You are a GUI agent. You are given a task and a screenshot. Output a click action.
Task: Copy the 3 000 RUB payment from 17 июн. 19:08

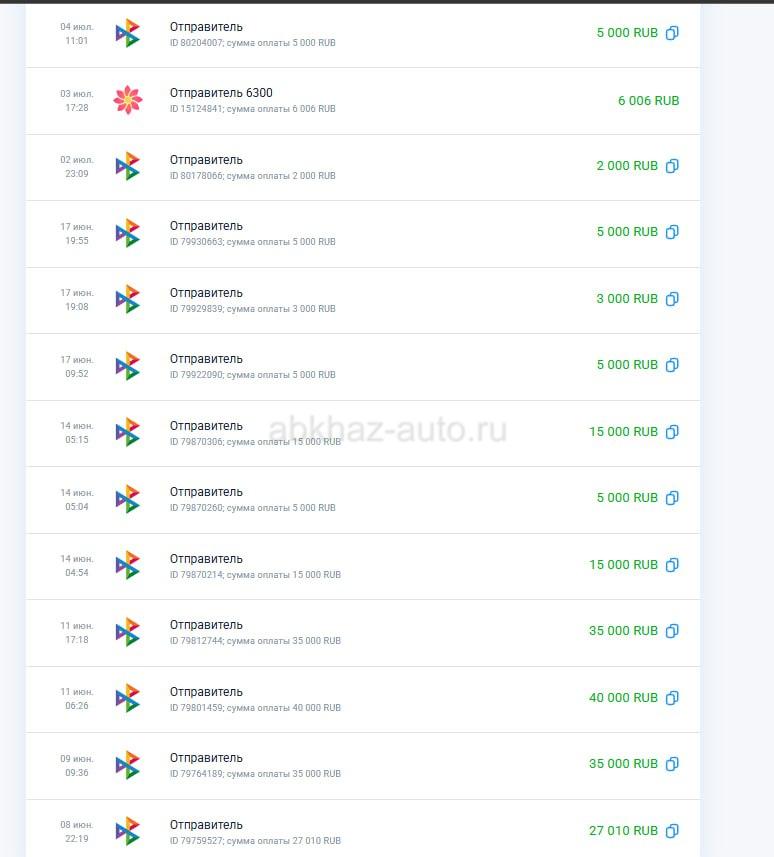[x=672, y=299]
